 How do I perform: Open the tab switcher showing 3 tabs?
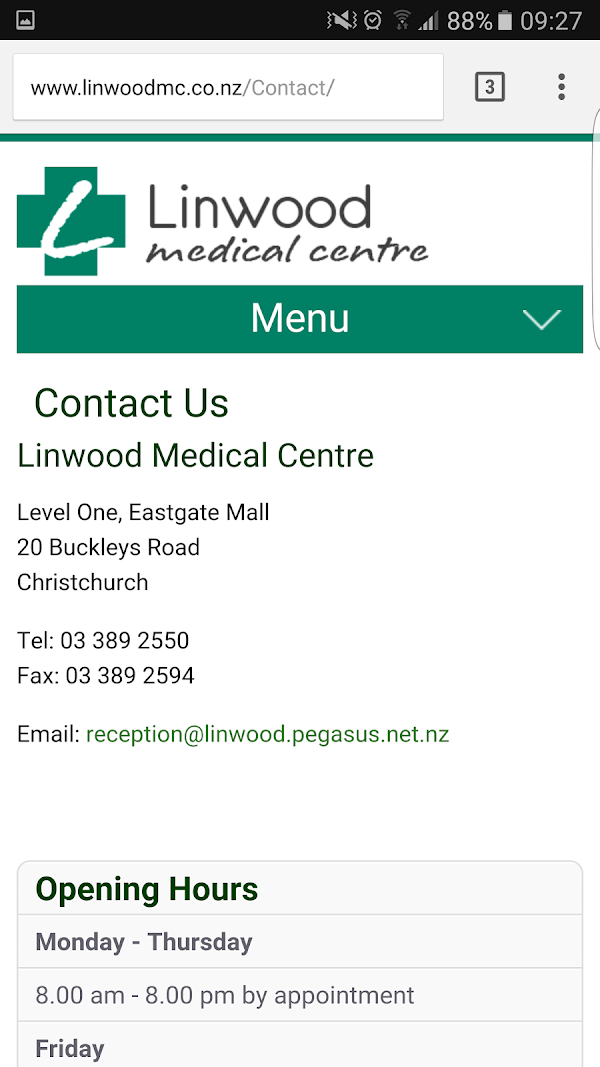tap(489, 87)
